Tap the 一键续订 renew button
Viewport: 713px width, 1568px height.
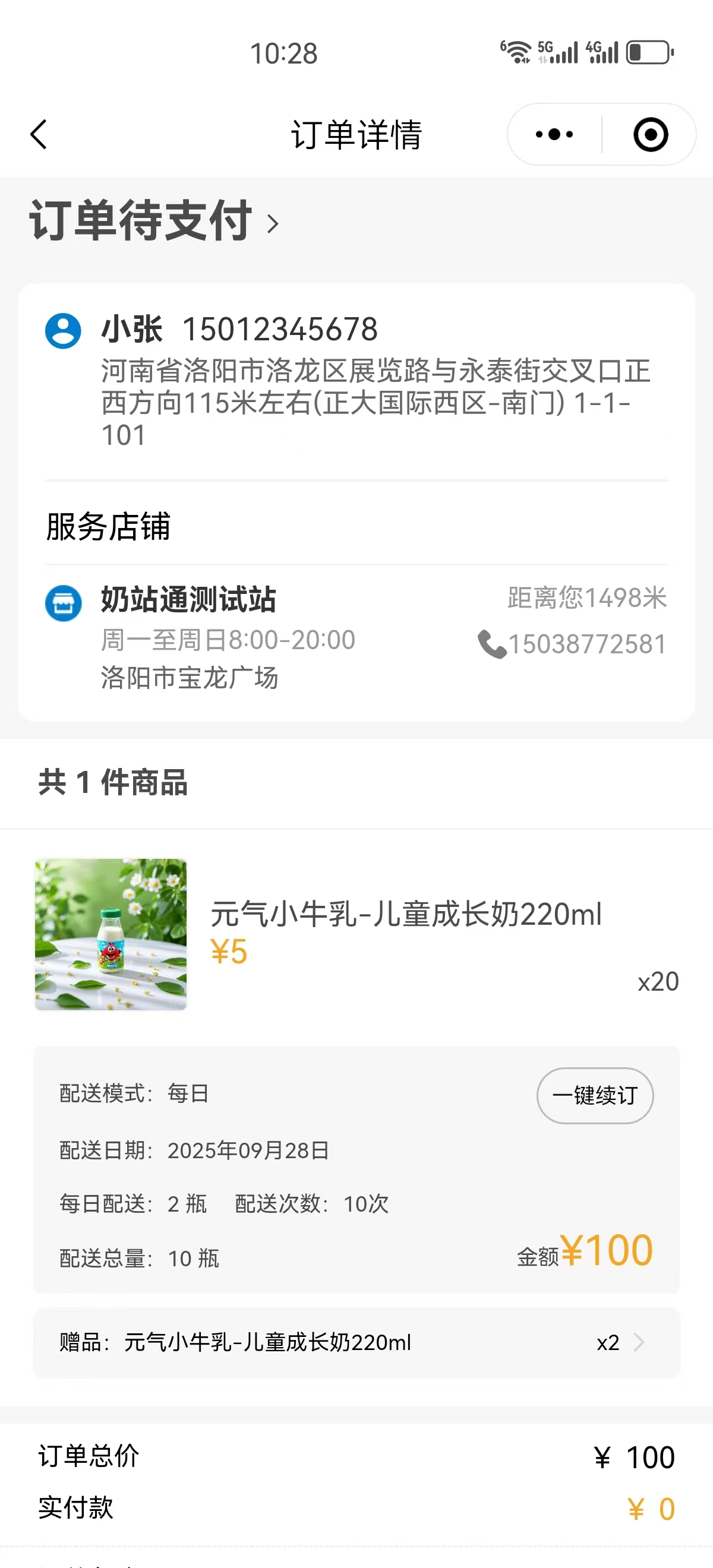coord(594,1095)
